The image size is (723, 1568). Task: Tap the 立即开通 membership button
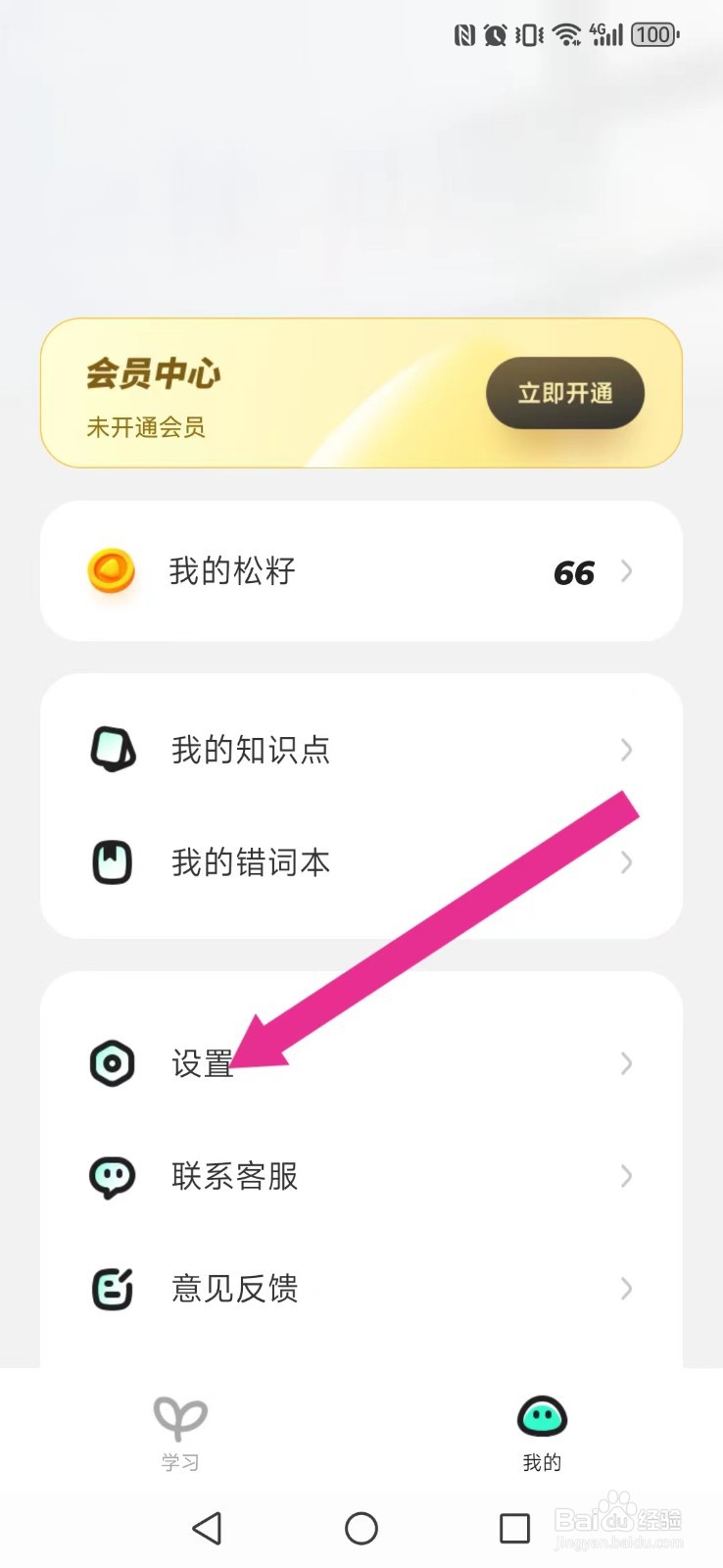tap(565, 392)
